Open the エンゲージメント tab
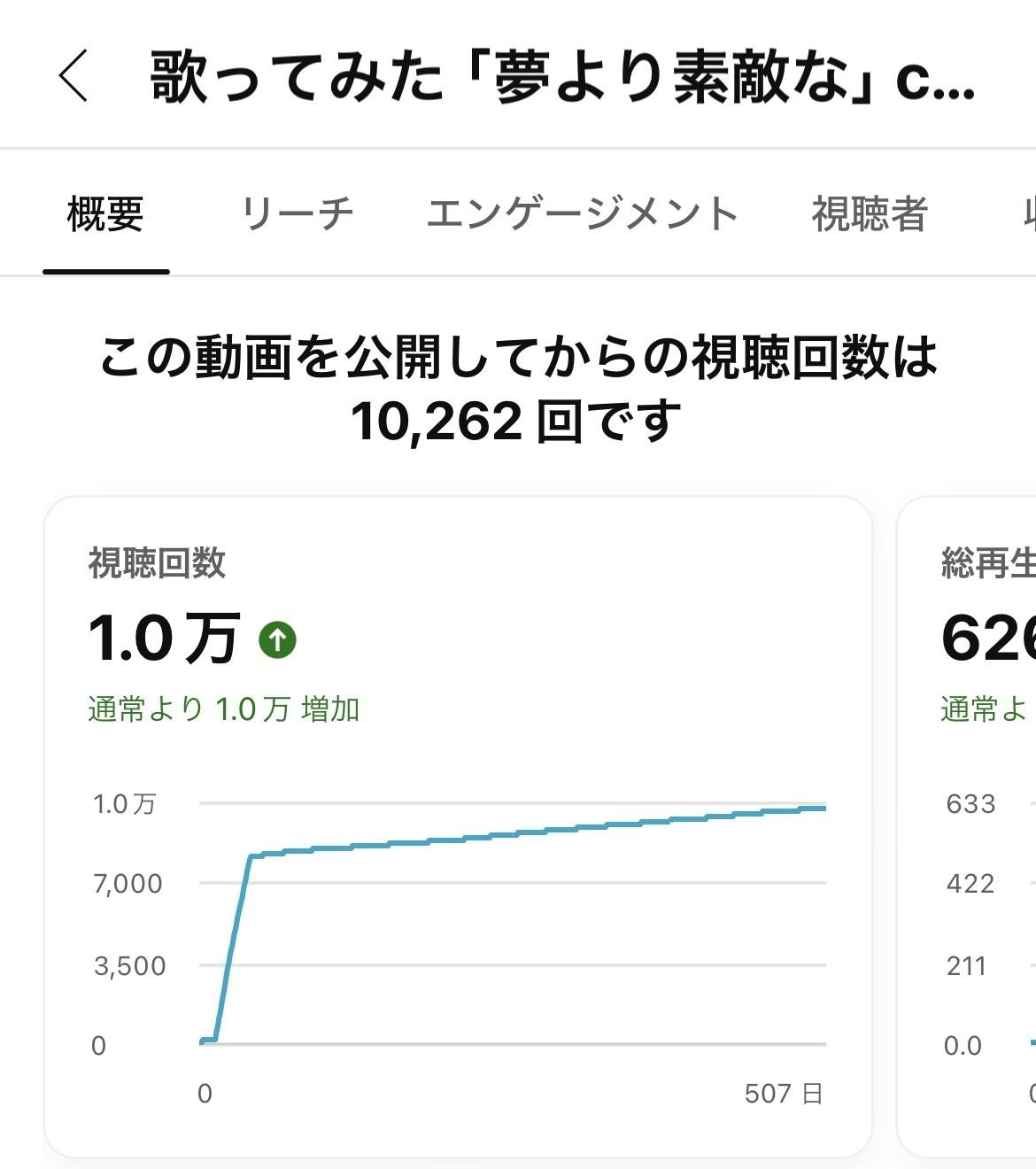The height and width of the screenshot is (1169, 1036). point(582,215)
